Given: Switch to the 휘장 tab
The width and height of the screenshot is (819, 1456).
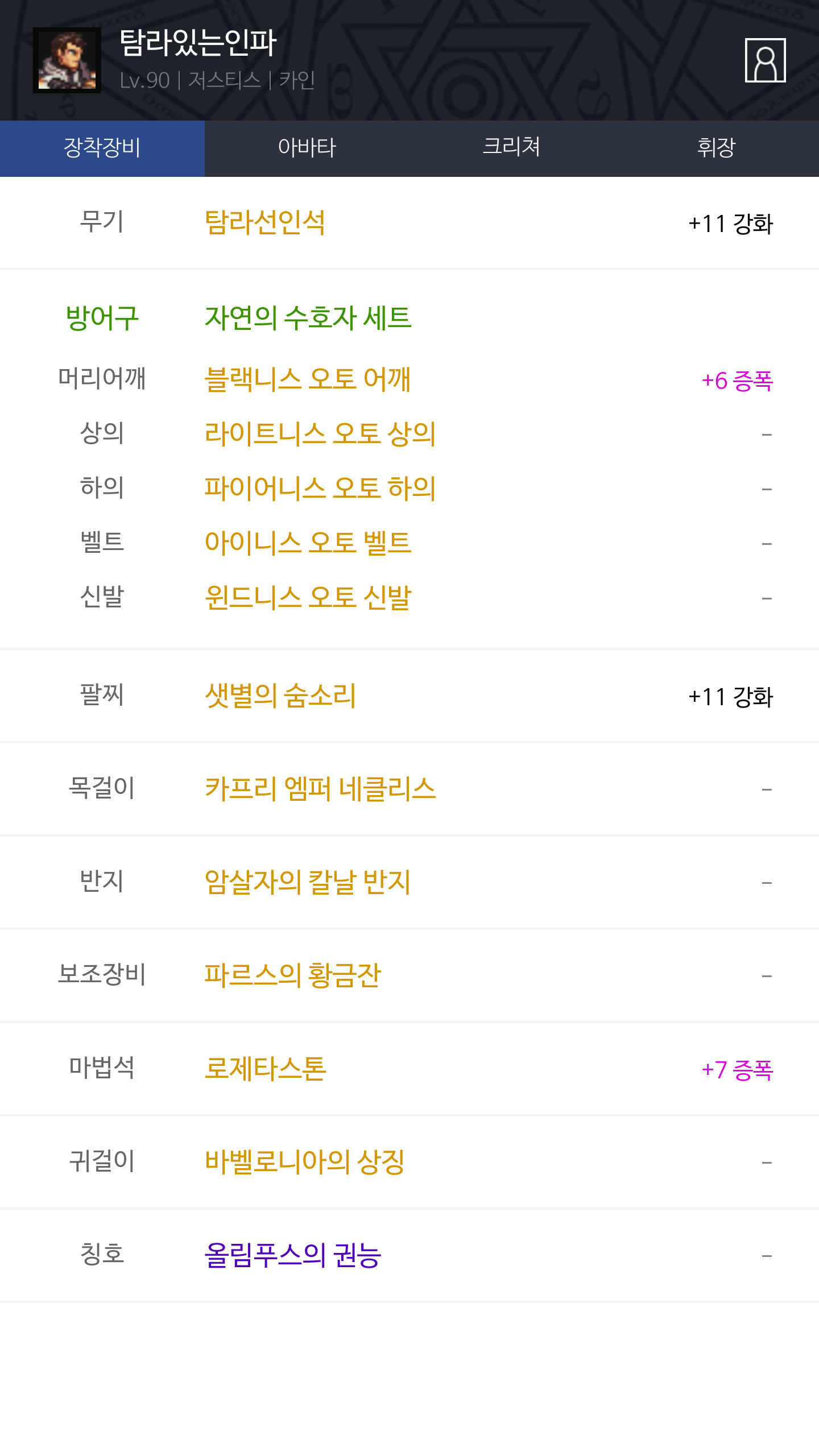Looking at the screenshot, I should [717, 148].
